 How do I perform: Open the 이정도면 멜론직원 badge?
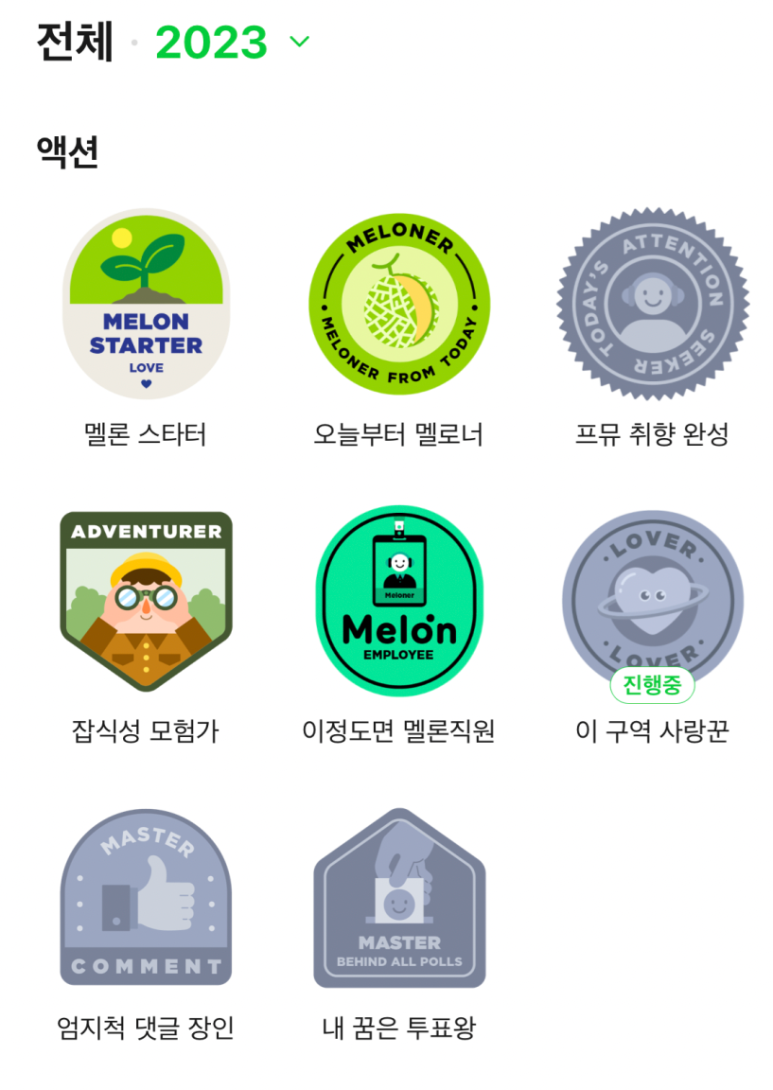point(399,600)
